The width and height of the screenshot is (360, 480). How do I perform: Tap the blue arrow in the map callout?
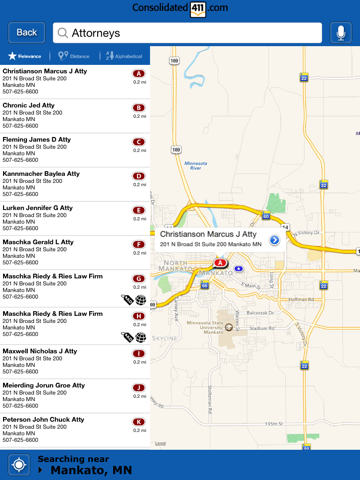tap(274, 240)
